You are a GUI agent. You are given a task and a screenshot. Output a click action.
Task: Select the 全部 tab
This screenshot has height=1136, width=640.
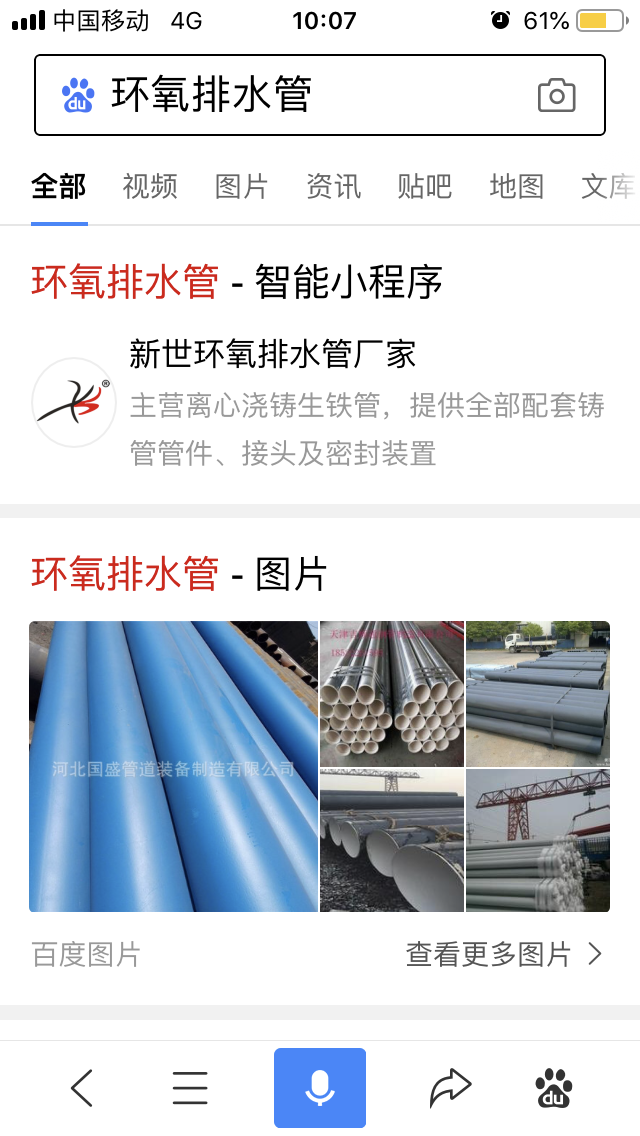[x=59, y=186]
